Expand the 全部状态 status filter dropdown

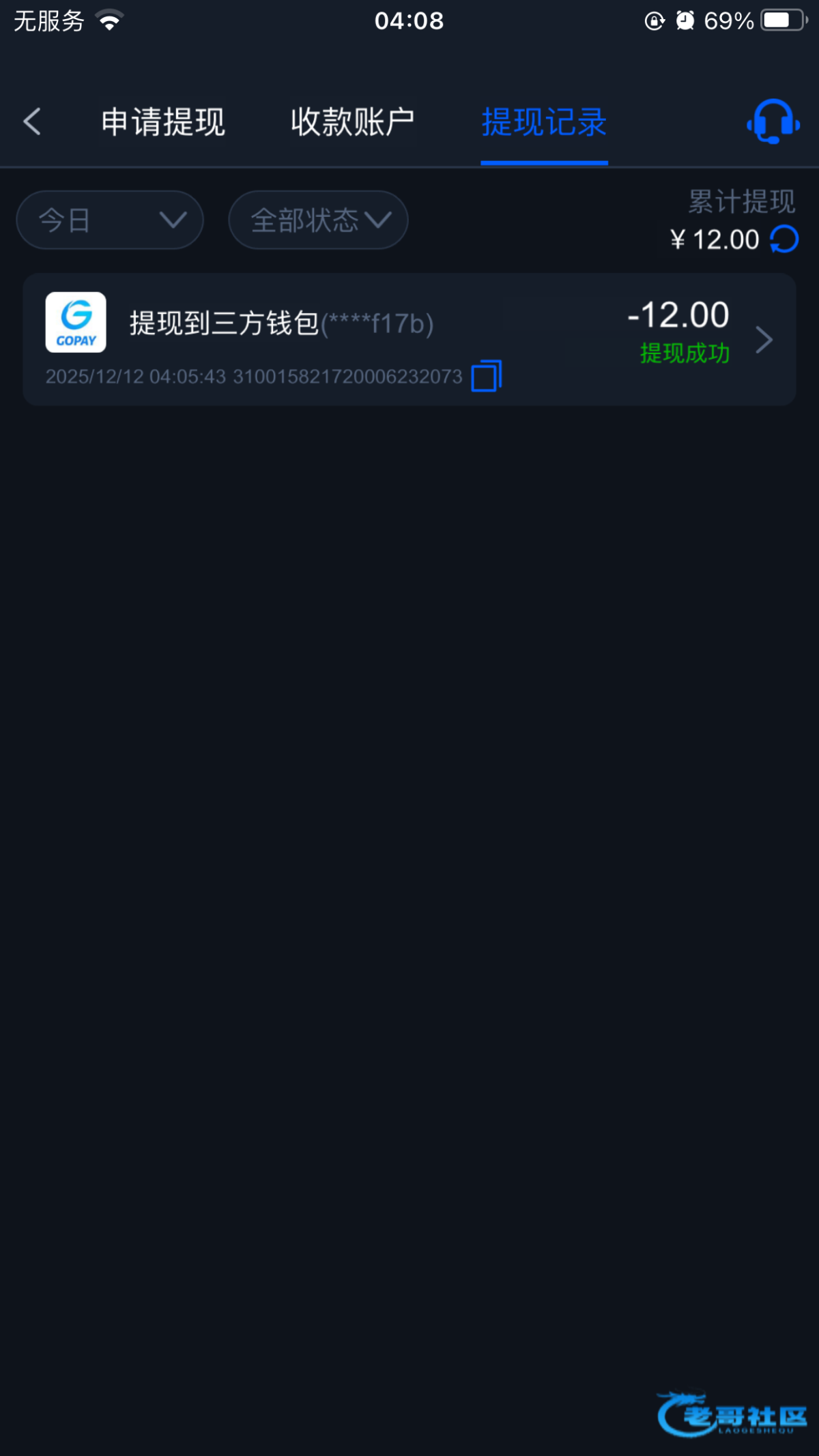[318, 220]
